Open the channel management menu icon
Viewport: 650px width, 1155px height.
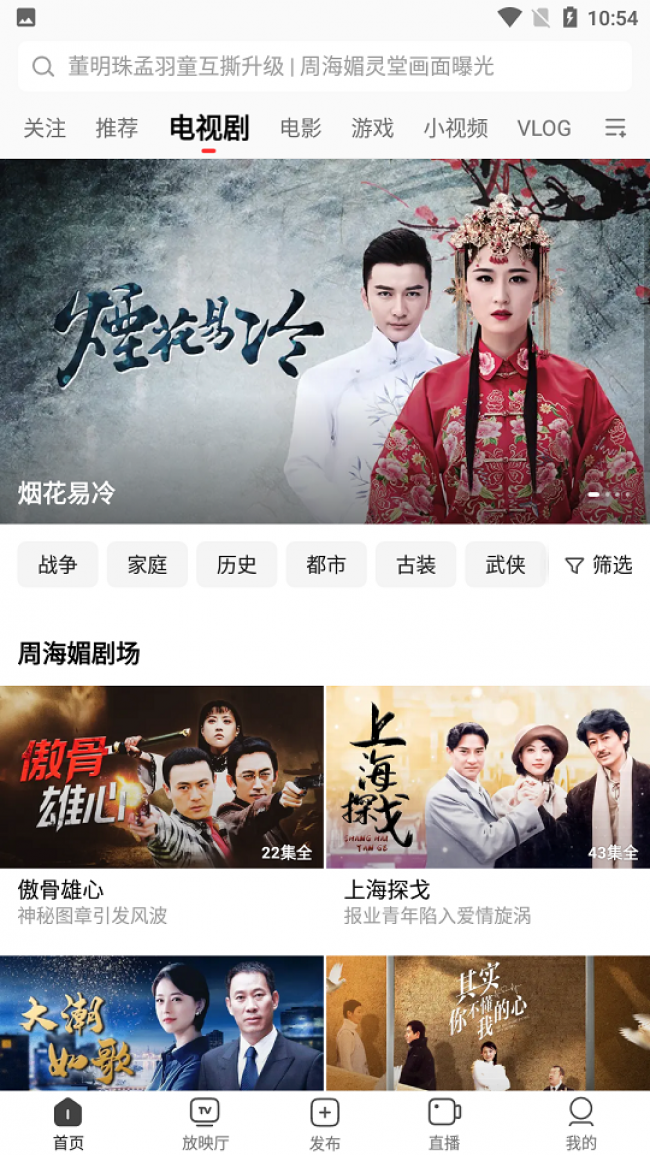[615, 128]
